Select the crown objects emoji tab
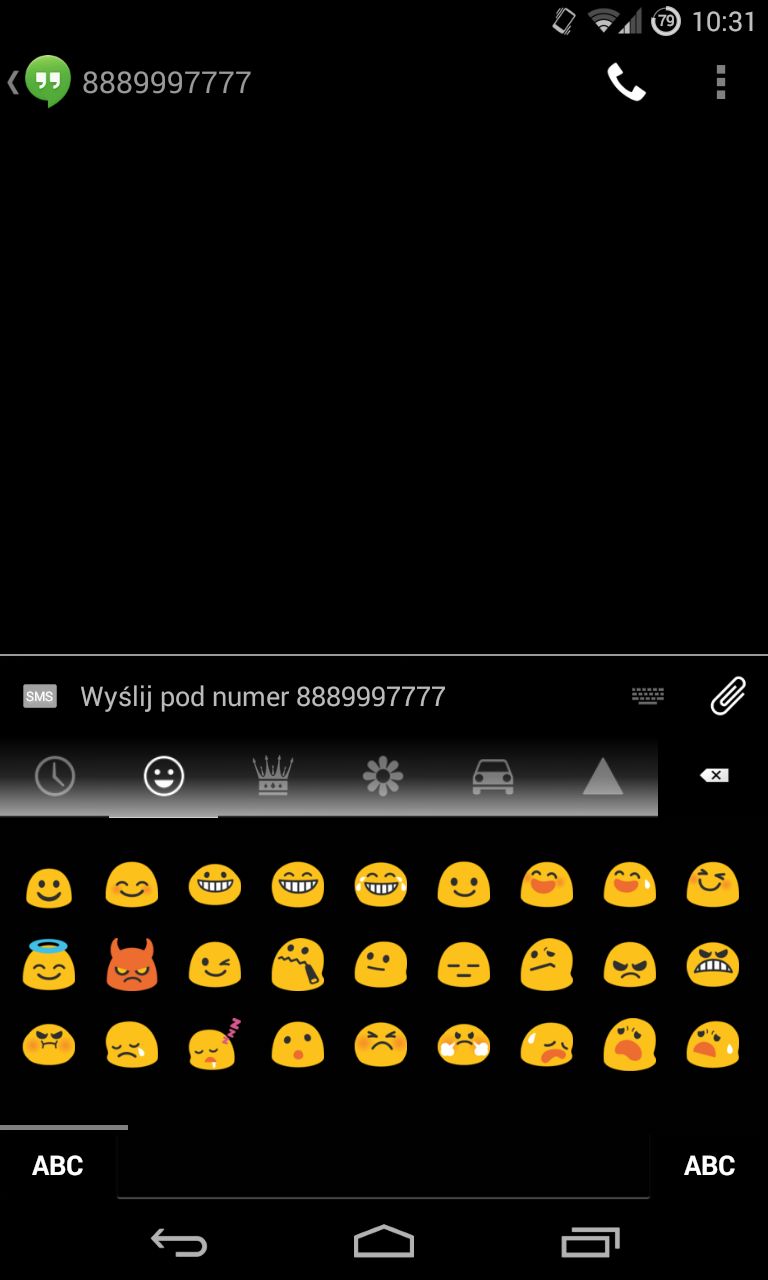768x1280 pixels. pos(272,776)
